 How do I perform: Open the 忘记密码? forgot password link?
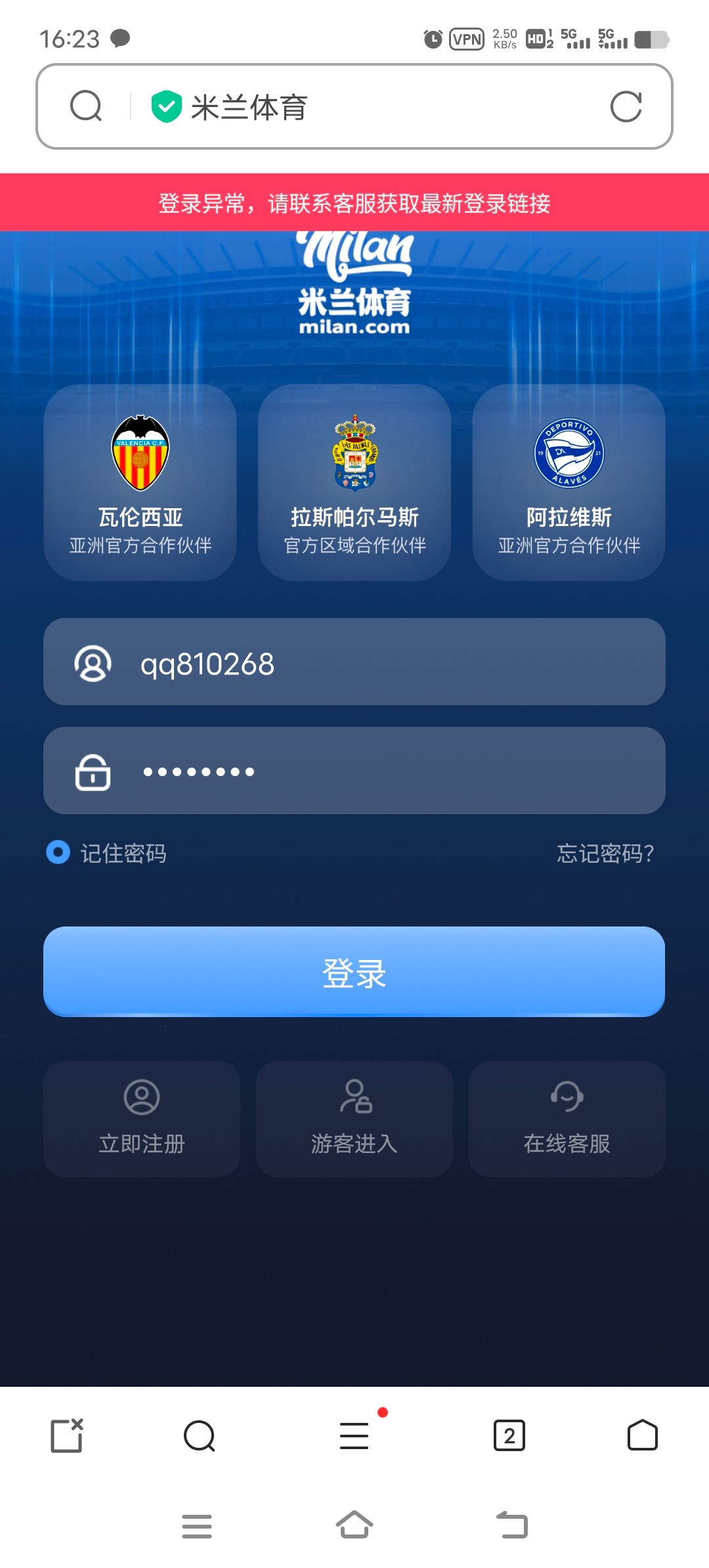[x=605, y=853]
